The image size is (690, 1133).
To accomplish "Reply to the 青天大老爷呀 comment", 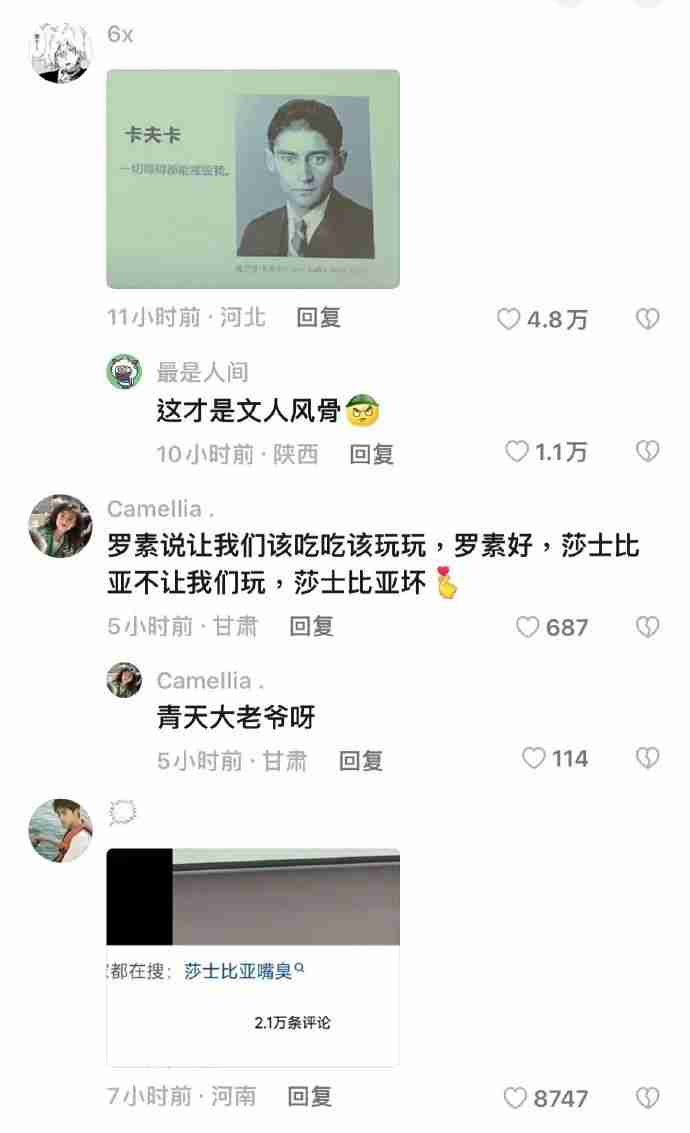I will pos(361,761).
